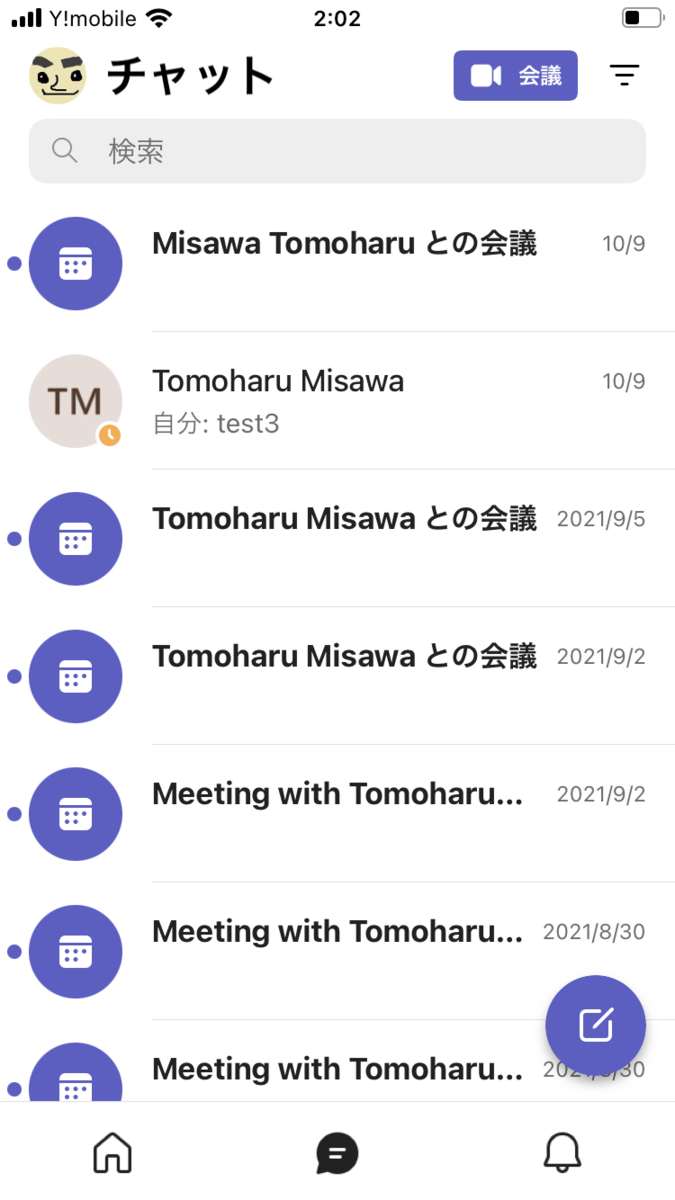Select the chat tab in bottom bar
The width and height of the screenshot is (675, 1200).
click(337, 1154)
